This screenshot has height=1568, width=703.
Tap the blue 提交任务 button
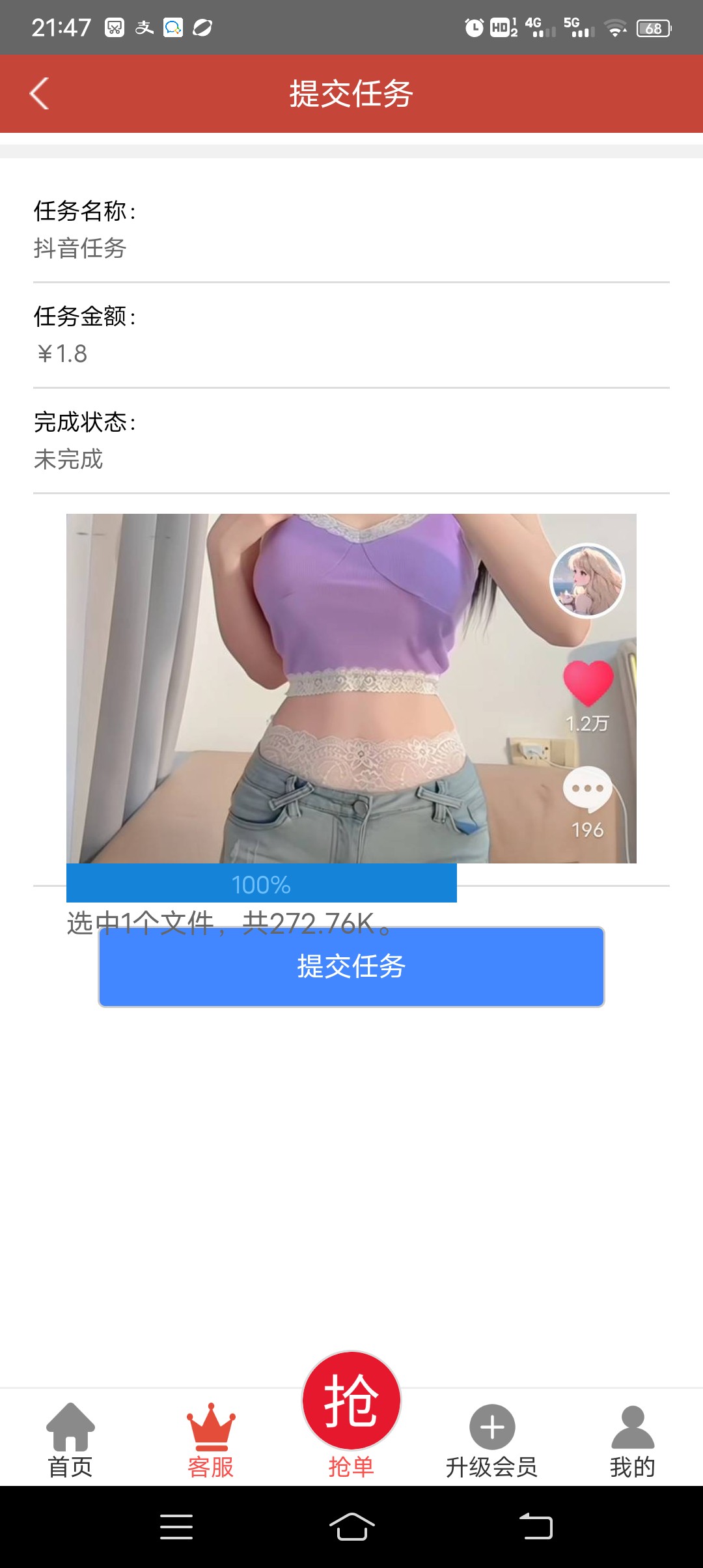click(x=351, y=967)
